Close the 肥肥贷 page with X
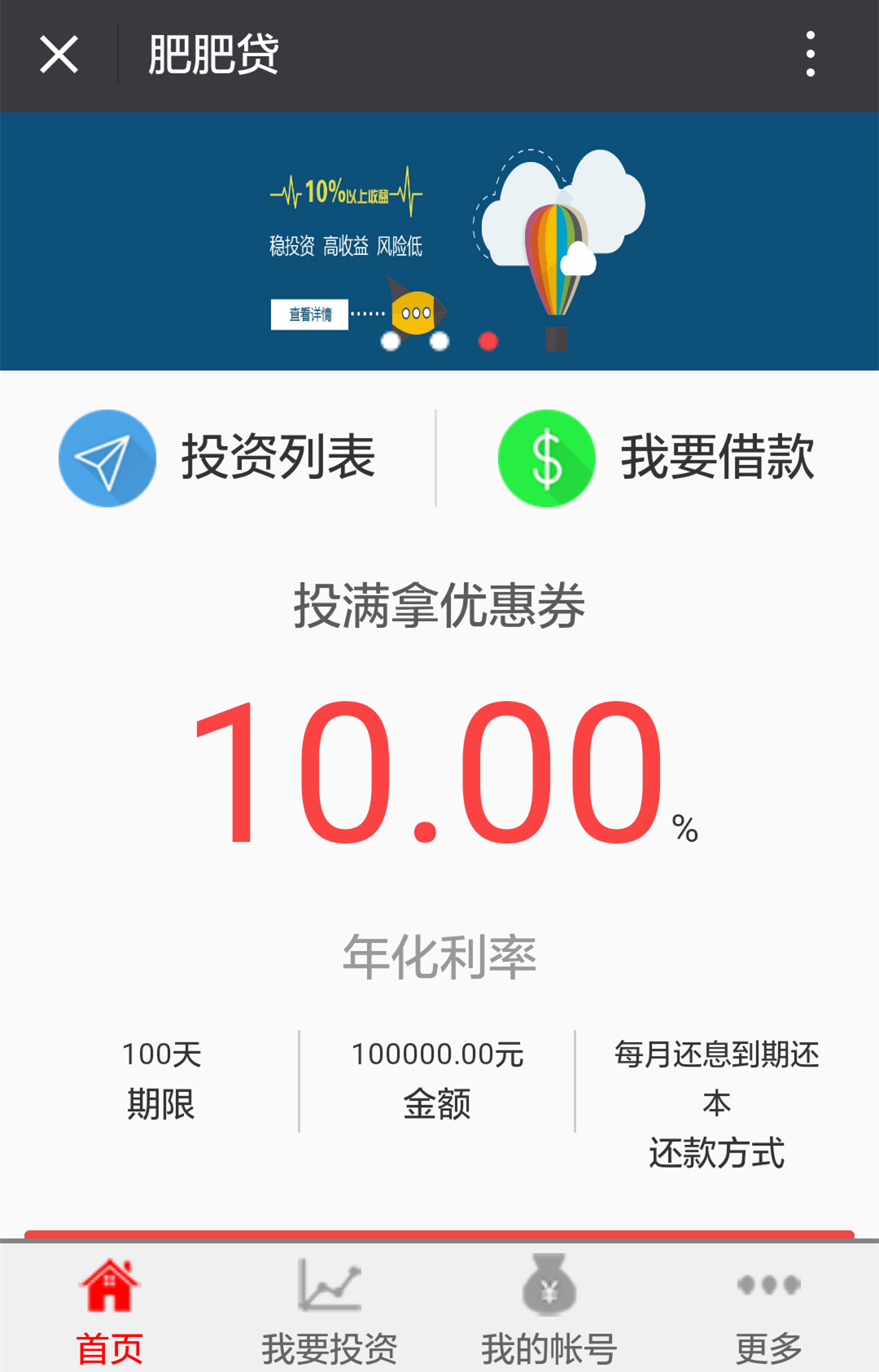Screen dimensions: 879x1372 tap(58, 53)
